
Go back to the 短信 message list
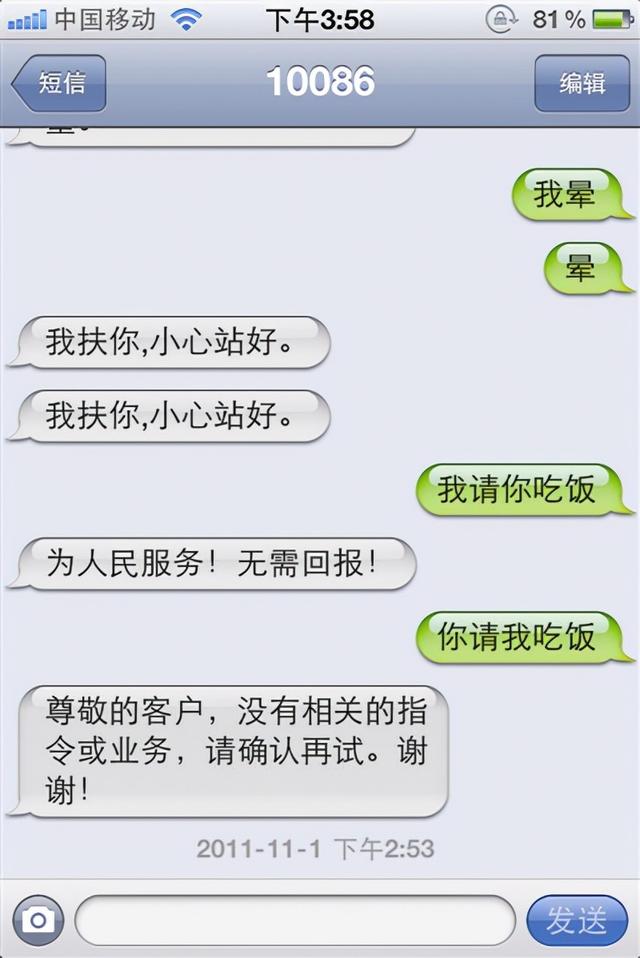pyautogui.click(x=59, y=83)
